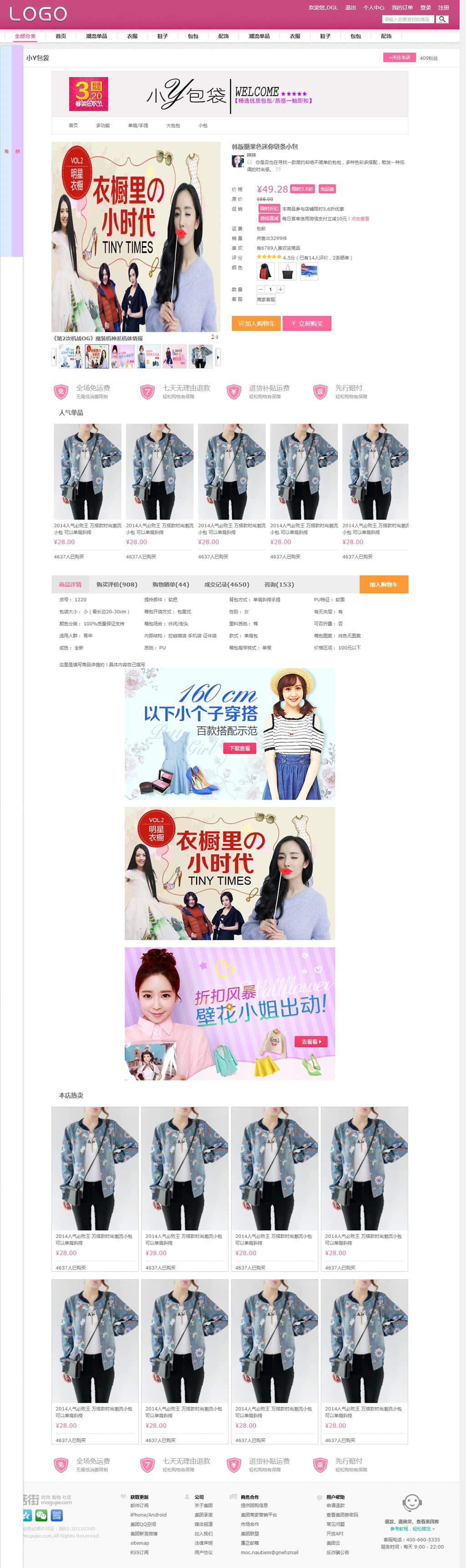Select the red backpack color option

266,271
